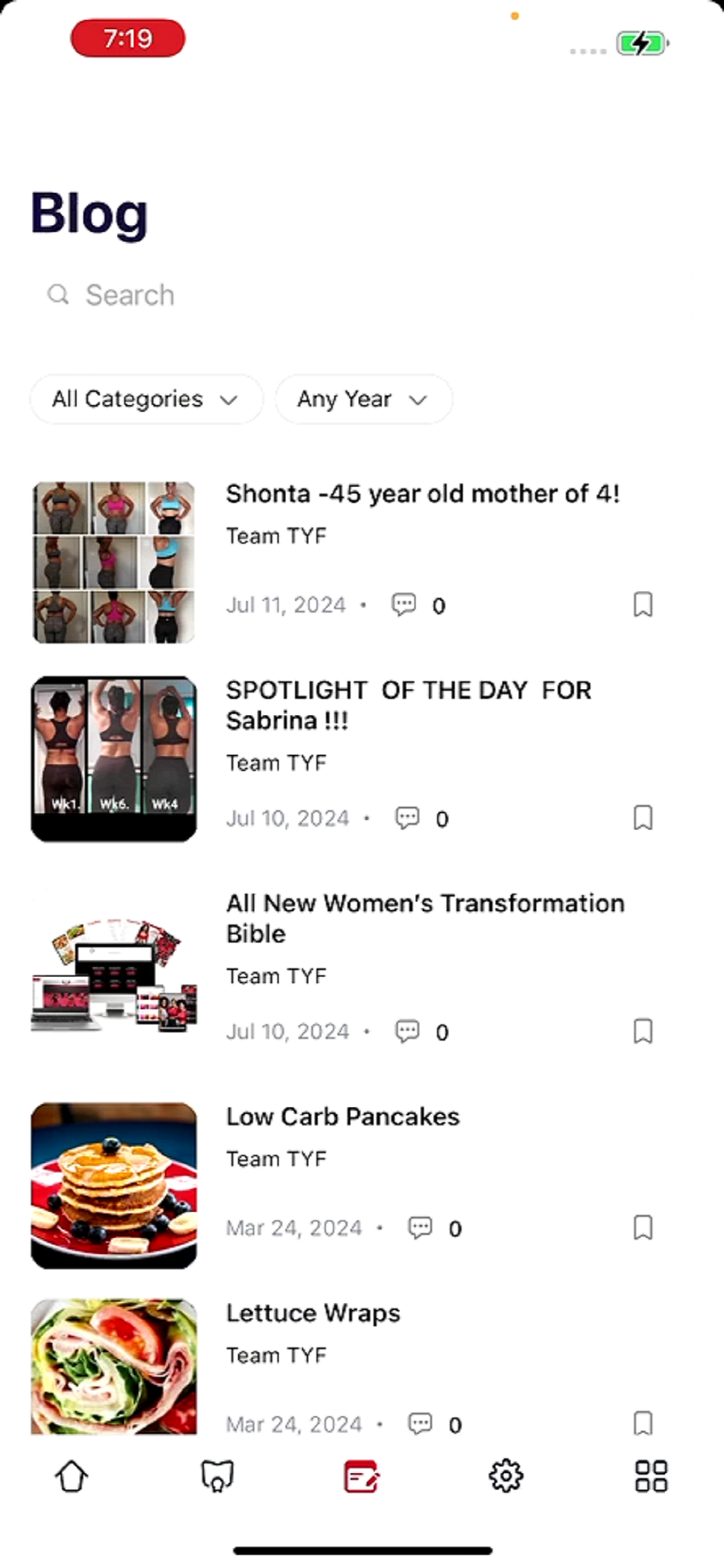Switch to the second bottom navigation tab
The height and width of the screenshot is (1568, 724).
217,1476
